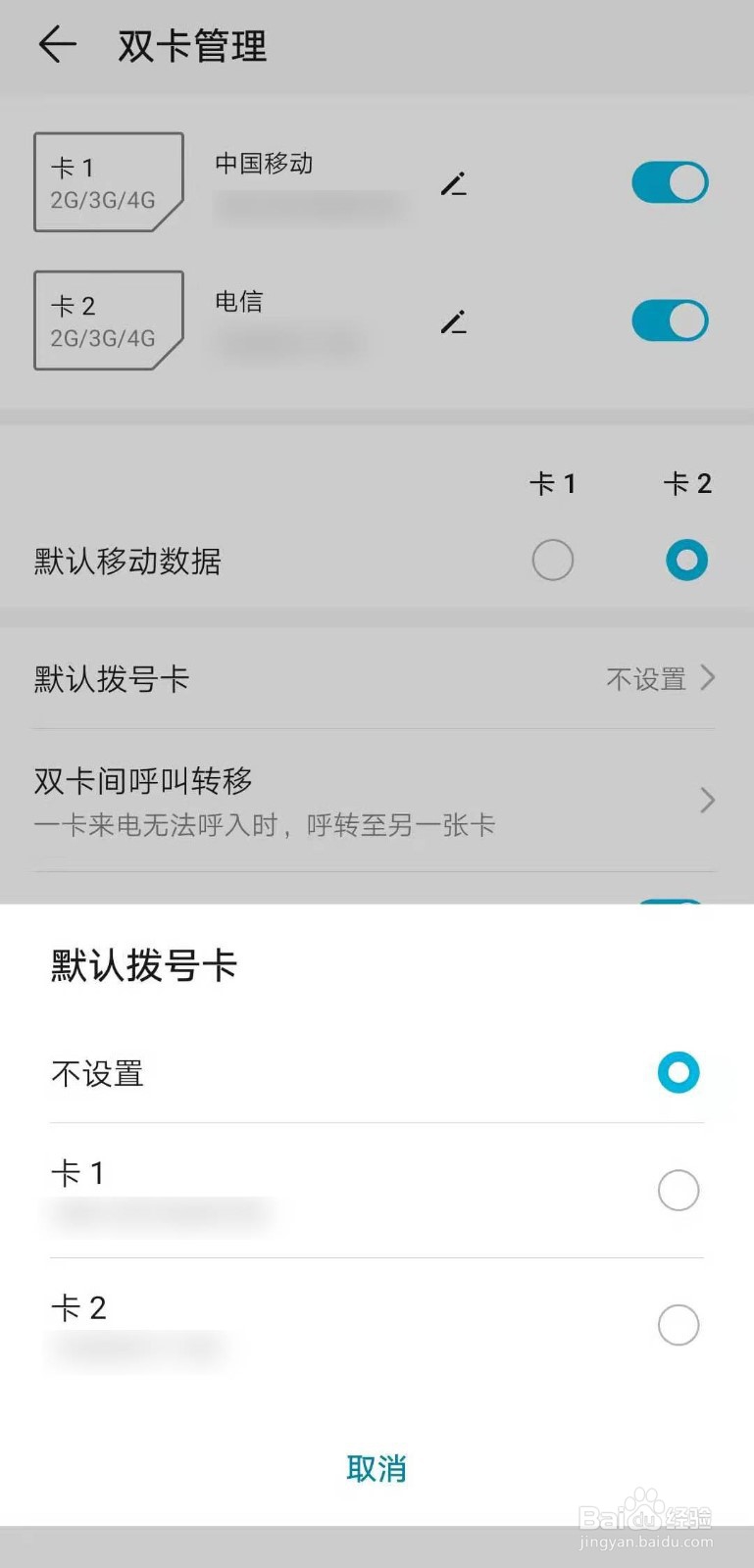754x1568 pixels.
Task: Disable the 卡 2 电信 SIM toggle
Action: click(x=669, y=320)
